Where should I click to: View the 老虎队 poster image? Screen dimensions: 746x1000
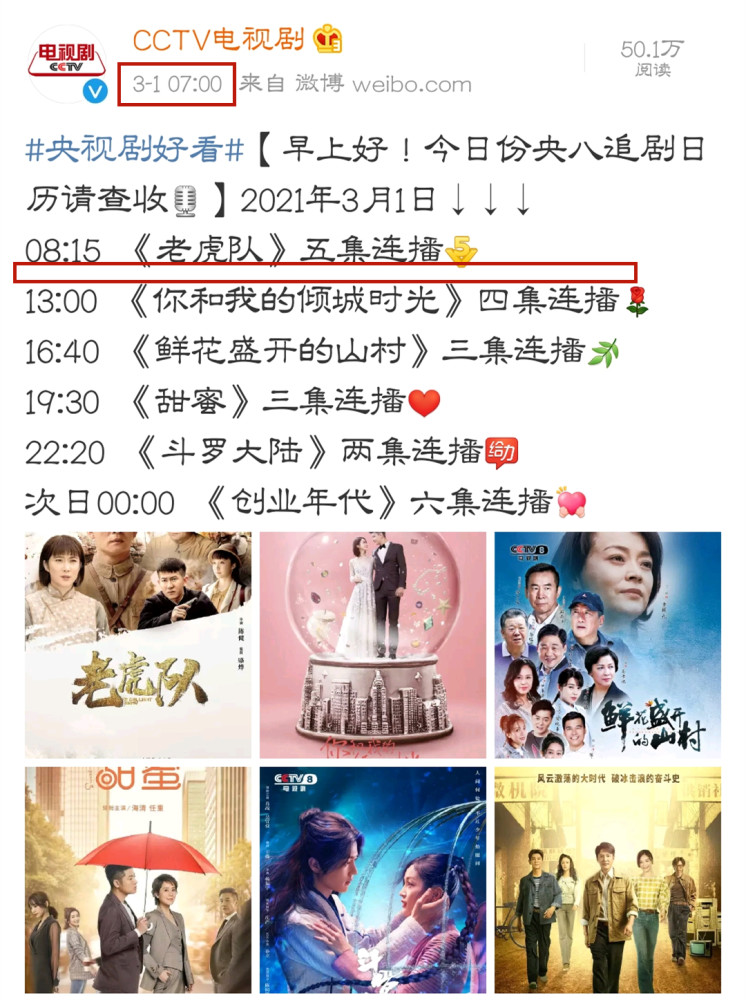(x=138, y=644)
